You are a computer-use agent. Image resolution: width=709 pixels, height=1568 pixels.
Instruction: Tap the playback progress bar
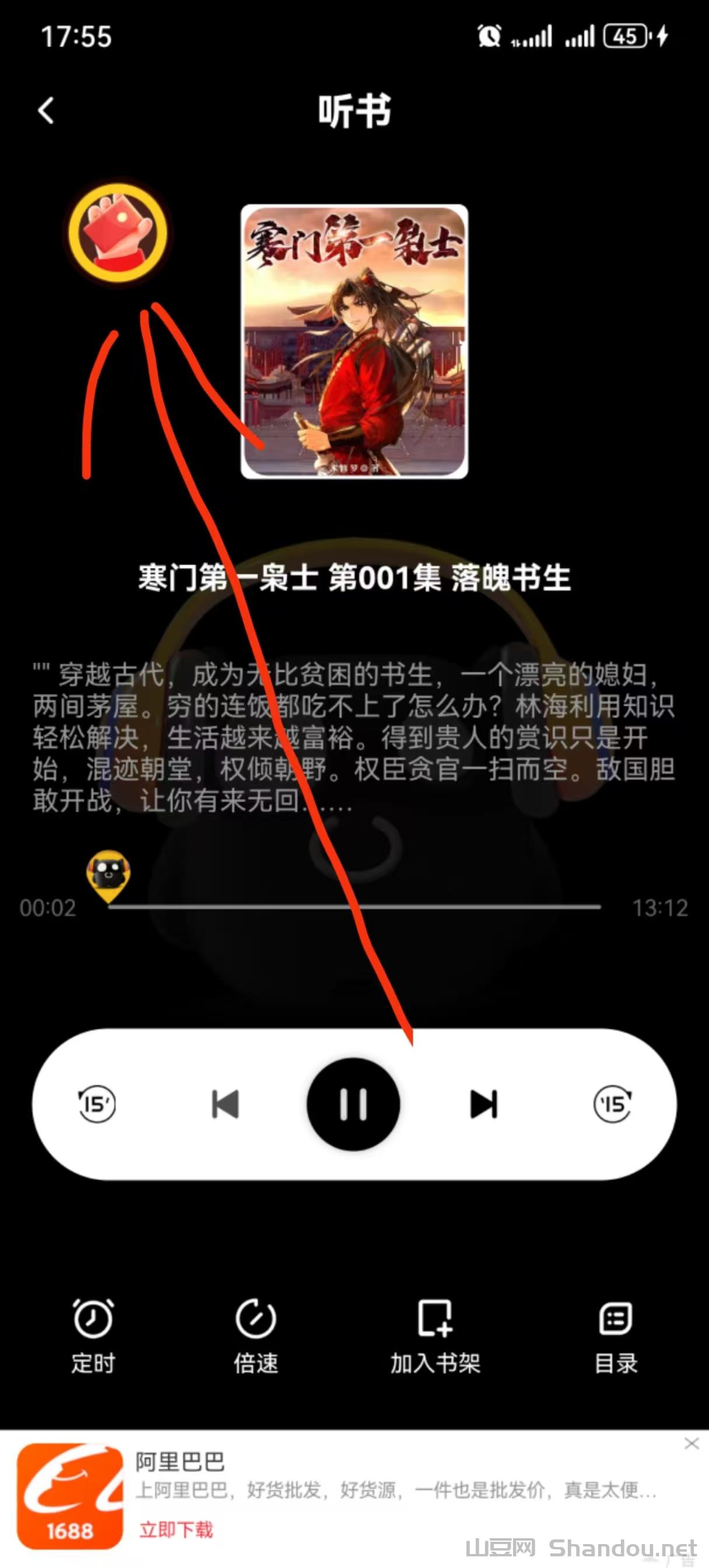click(x=354, y=907)
